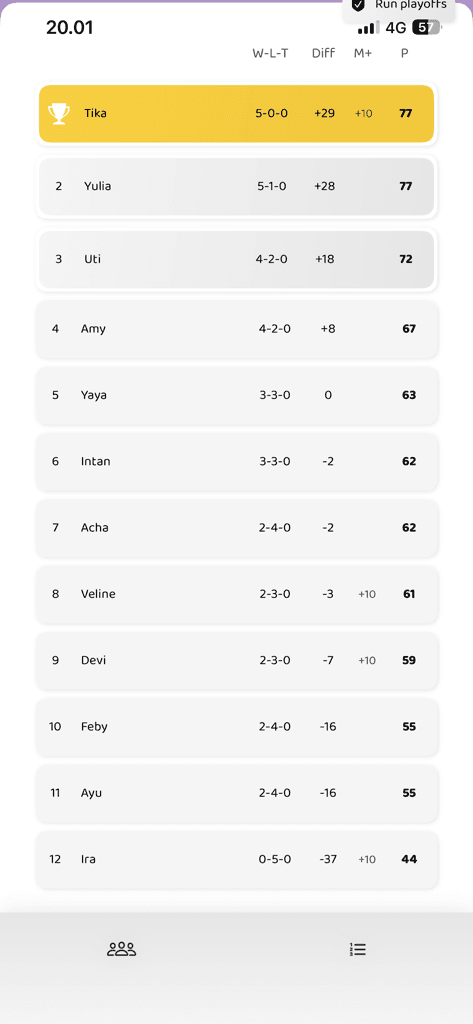Open the players tab icon

coord(122,949)
